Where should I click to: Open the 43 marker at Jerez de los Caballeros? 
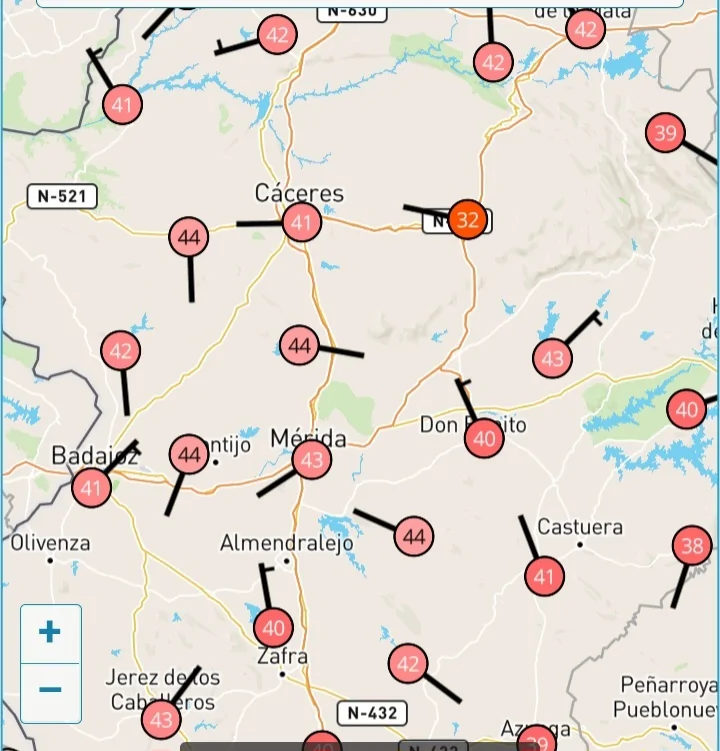click(161, 719)
